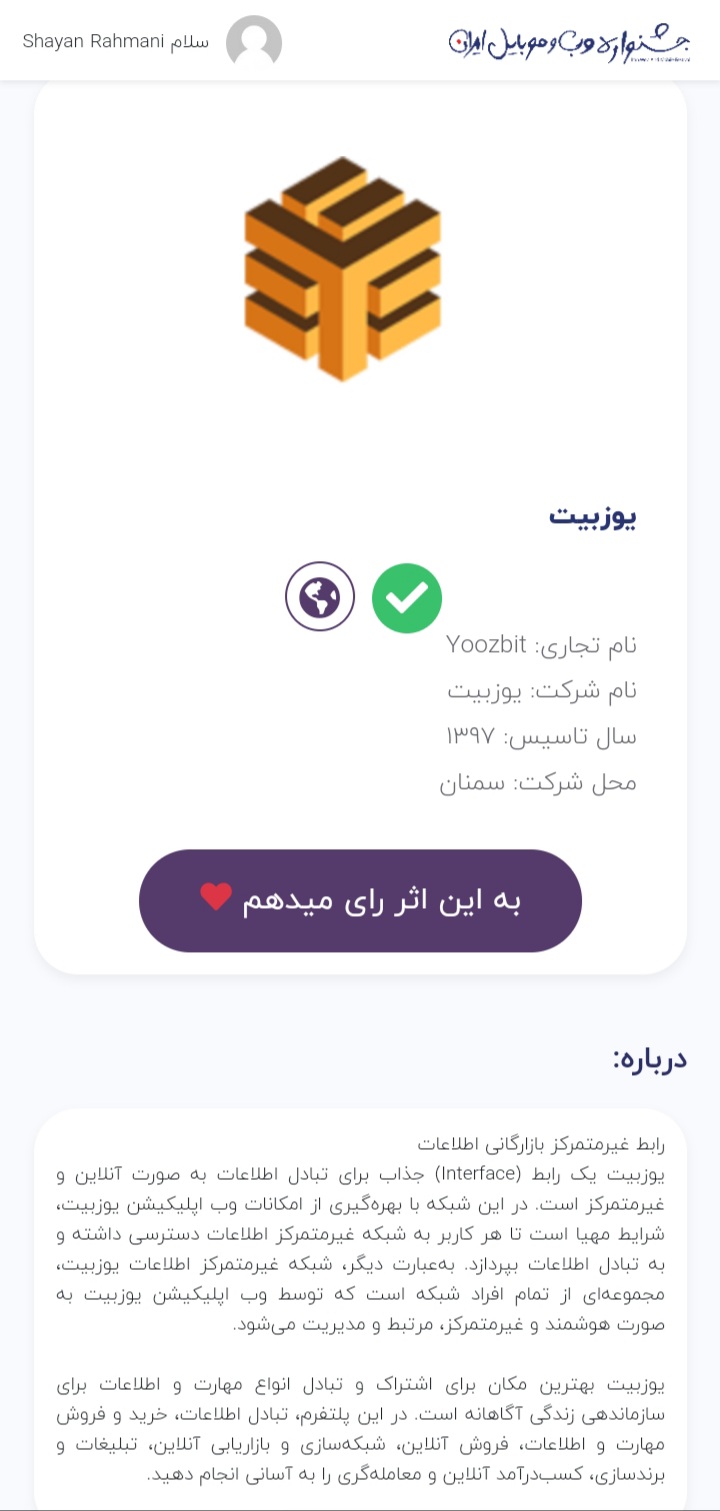Go to the festival home via the header logo
Image resolution: width=720 pixels, height=1511 pixels.
(570, 42)
